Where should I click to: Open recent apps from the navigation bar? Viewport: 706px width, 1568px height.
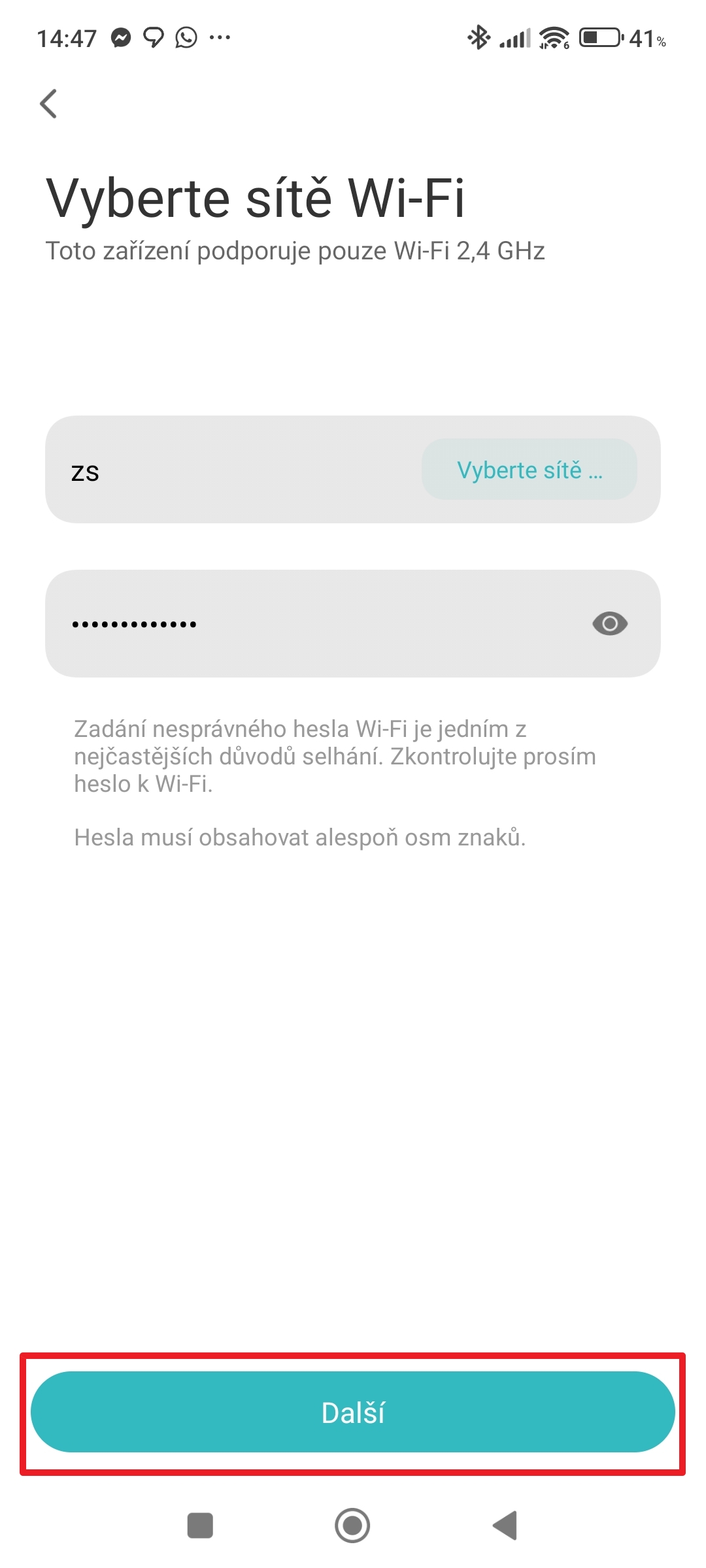200,1526
